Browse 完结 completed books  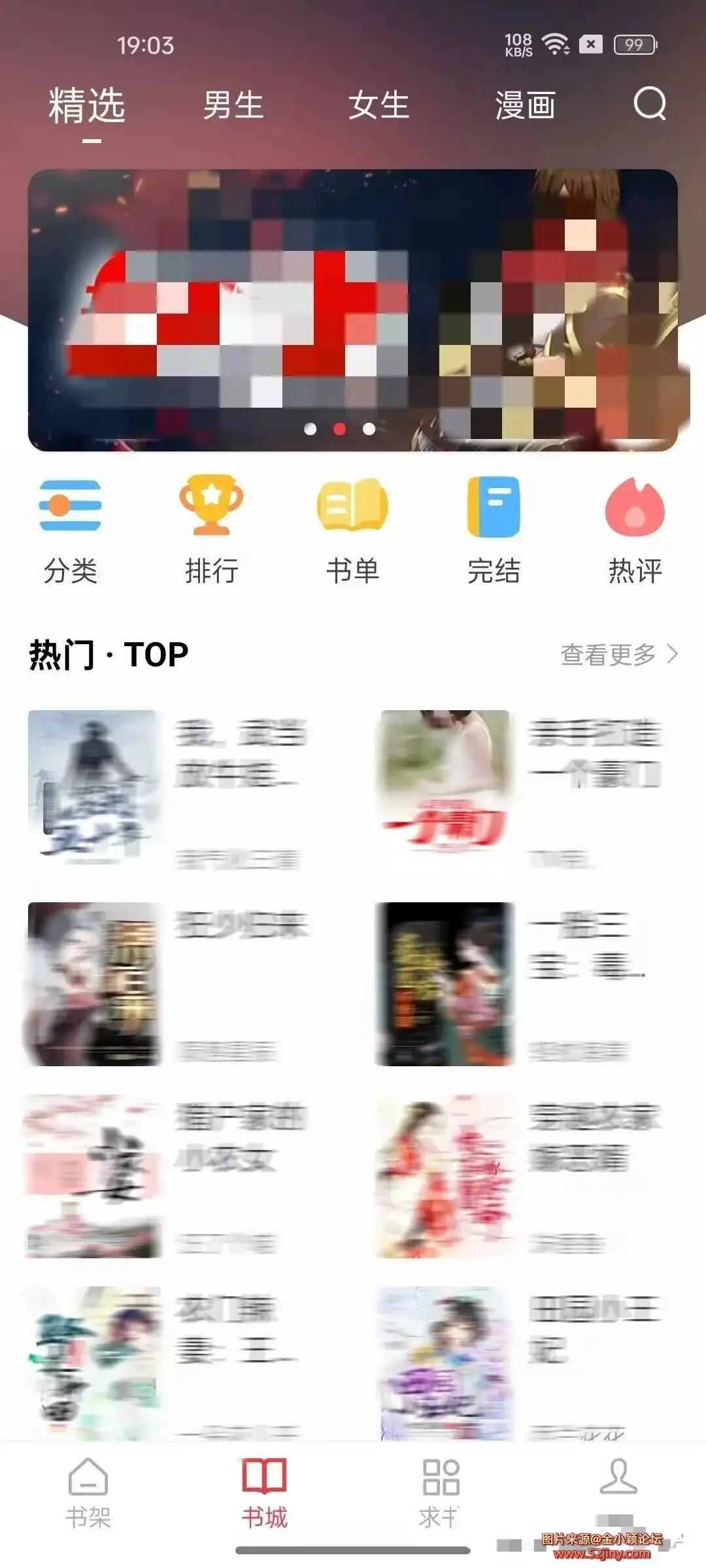coord(494,530)
